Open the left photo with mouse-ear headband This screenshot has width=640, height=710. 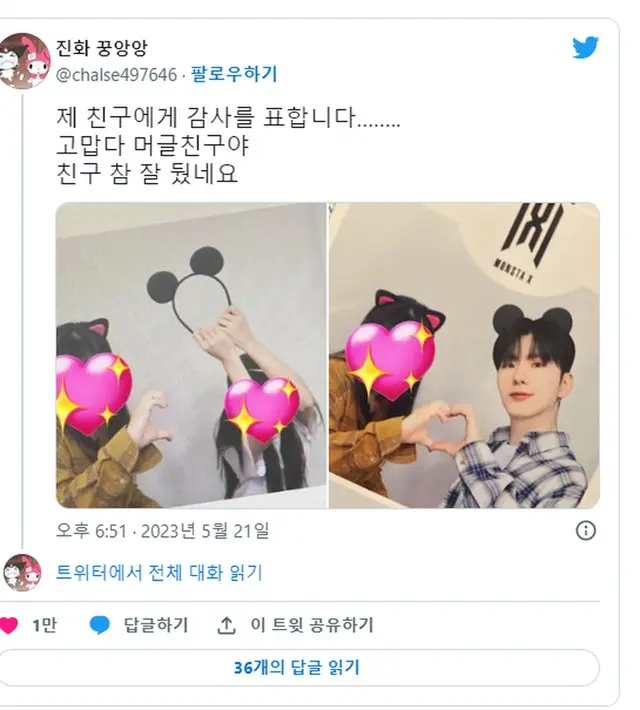190,355
